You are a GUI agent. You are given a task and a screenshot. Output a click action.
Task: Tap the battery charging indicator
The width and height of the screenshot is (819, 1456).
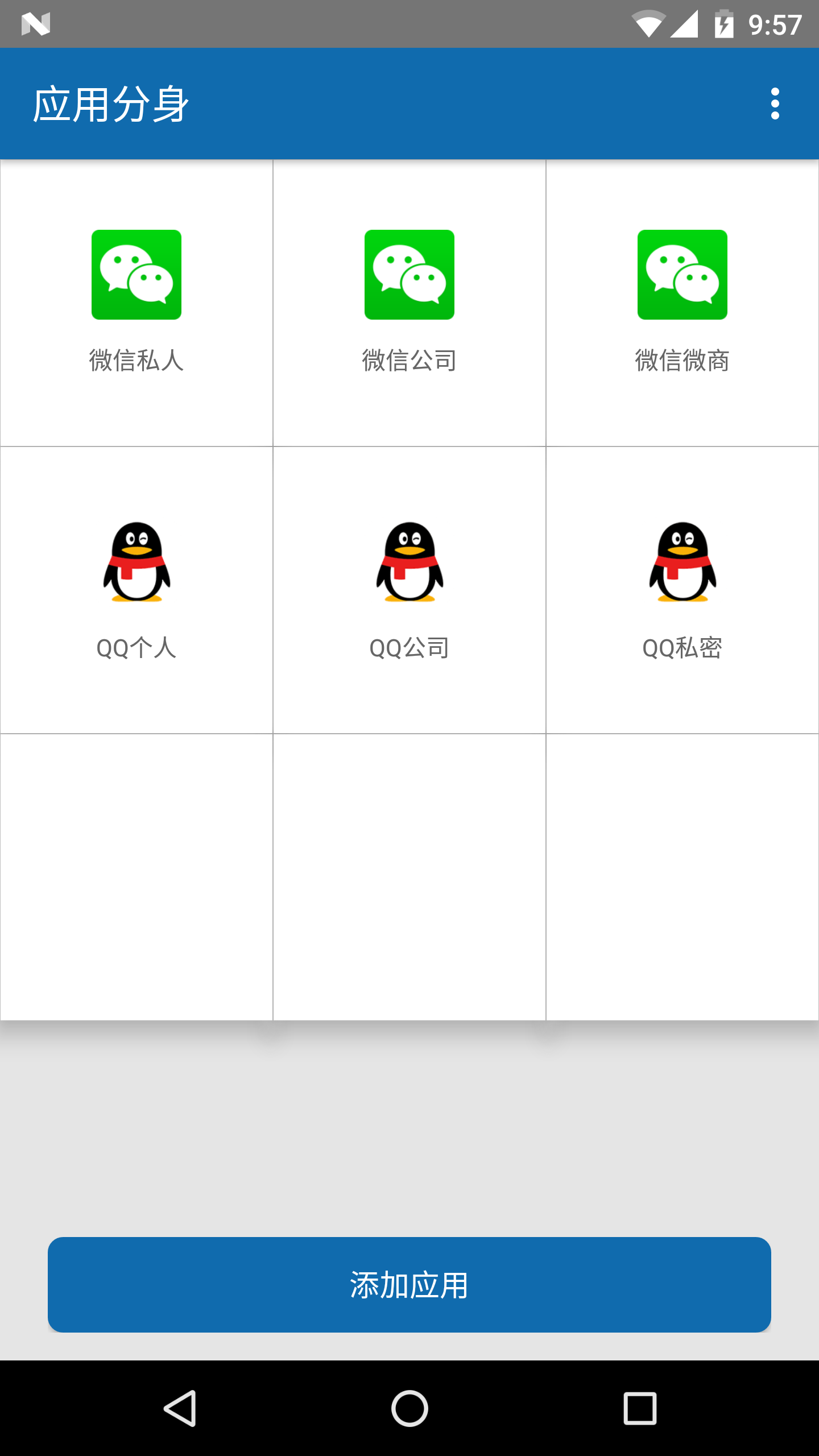click(x=723, y=24)
